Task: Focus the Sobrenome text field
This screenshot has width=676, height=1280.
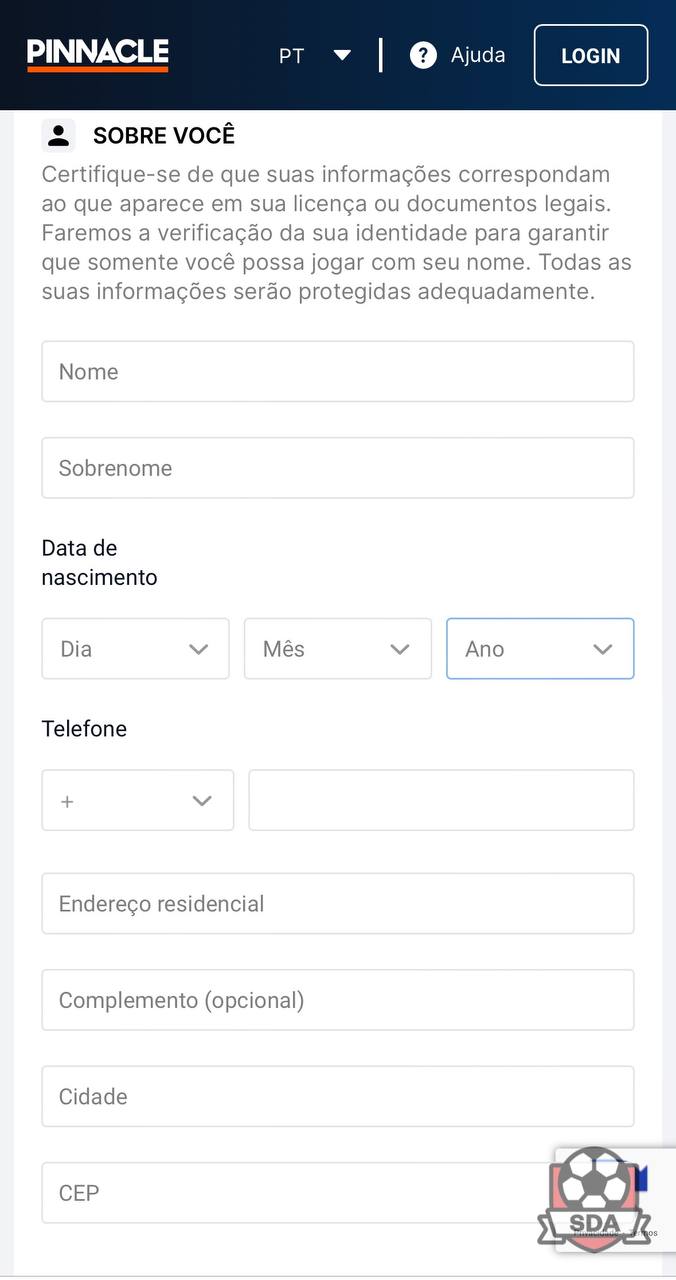Action: tap(338, 468)
